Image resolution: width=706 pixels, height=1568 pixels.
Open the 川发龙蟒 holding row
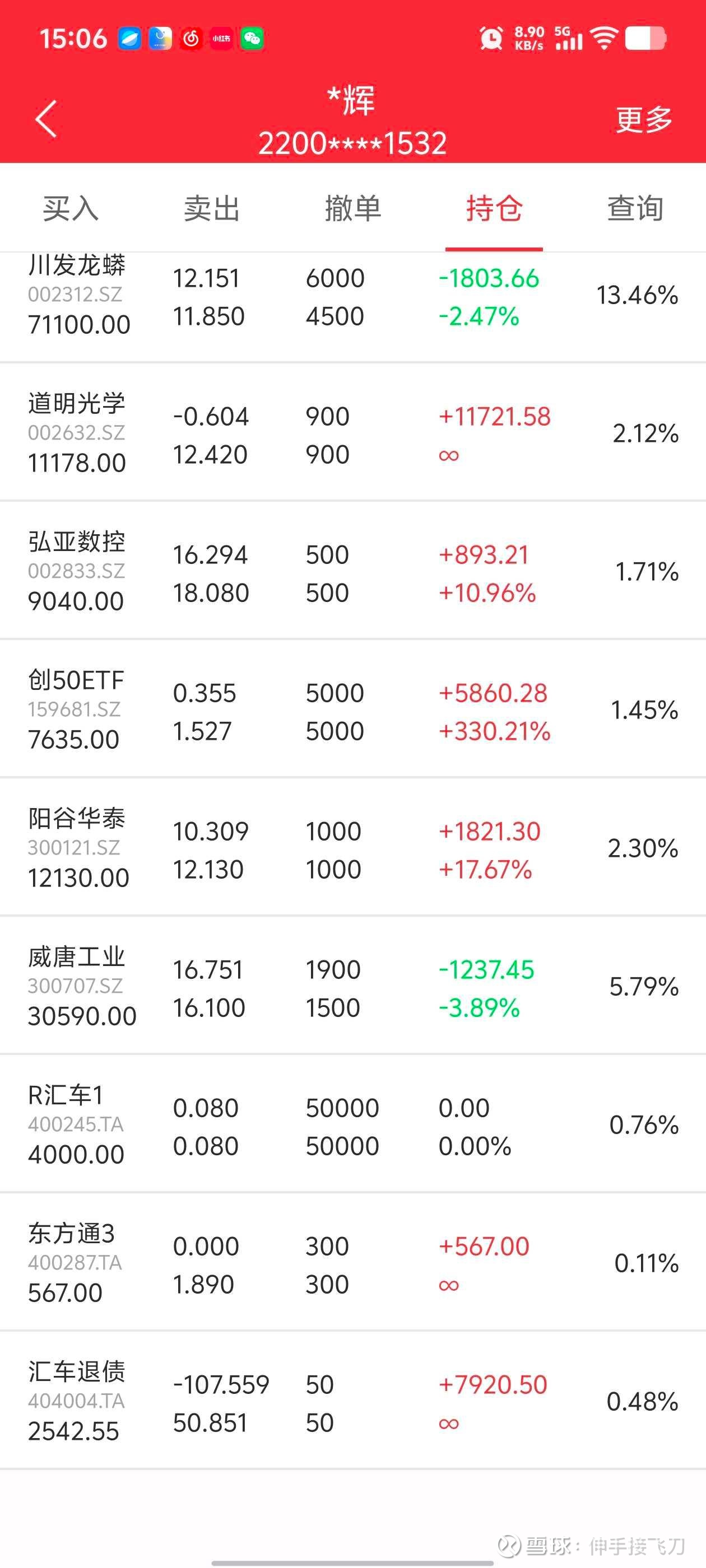(x=352, y=296)
